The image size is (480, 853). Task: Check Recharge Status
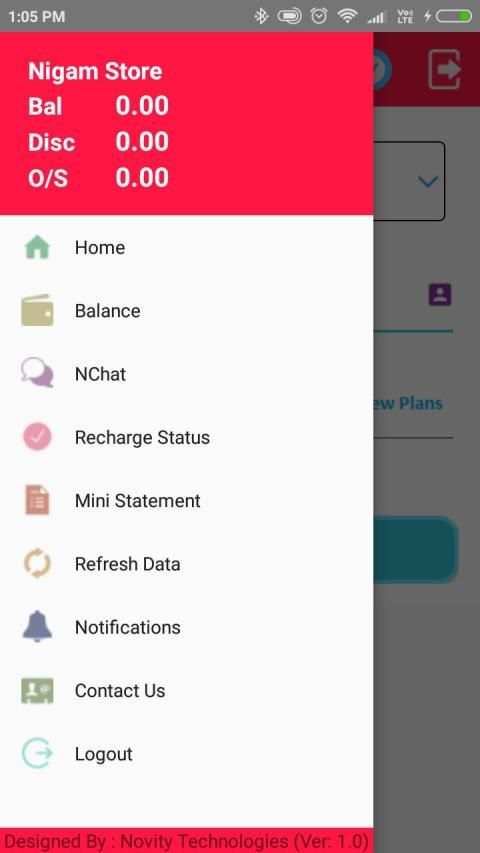point(187,437)
